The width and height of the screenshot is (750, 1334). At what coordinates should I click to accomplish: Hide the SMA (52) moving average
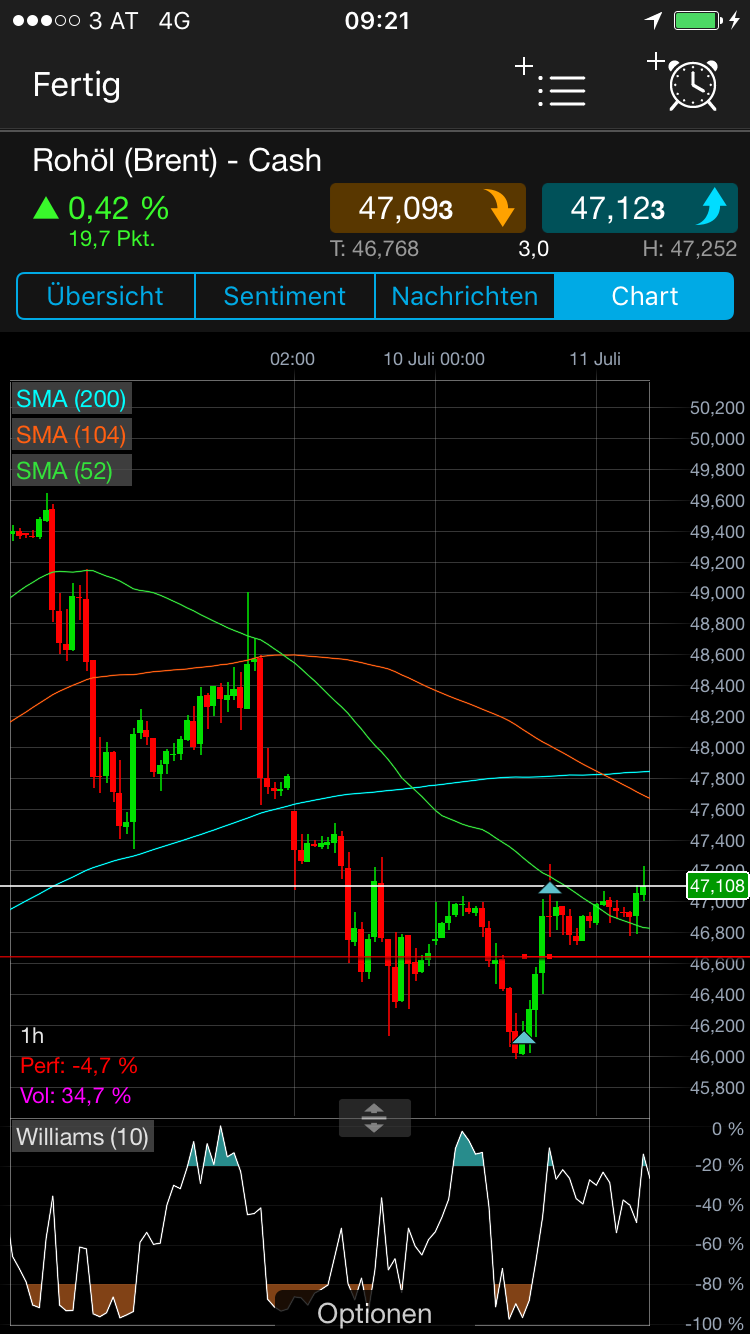[64, 470]
